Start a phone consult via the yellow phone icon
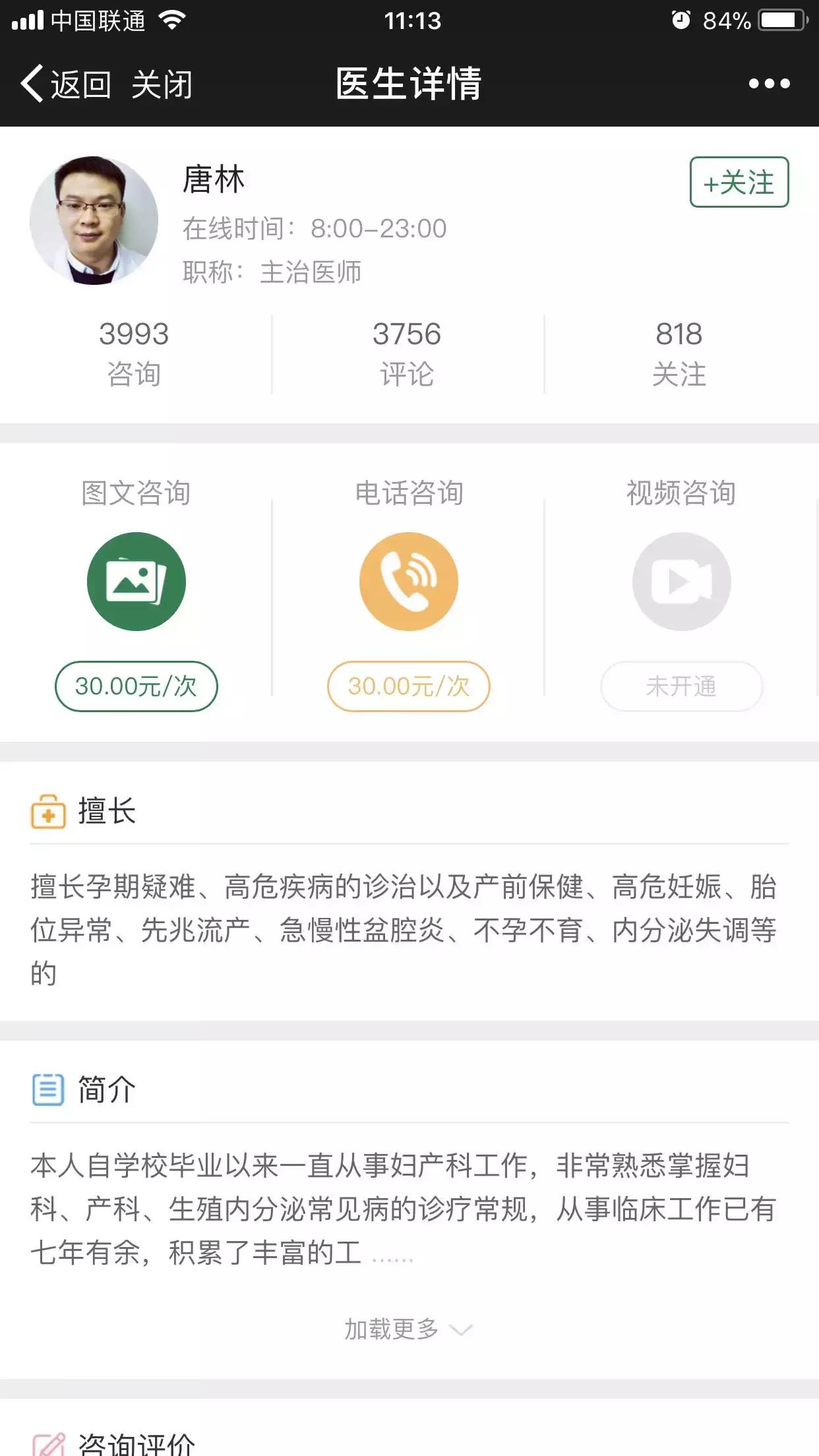 pyautogui.click(x=409, y=581)
